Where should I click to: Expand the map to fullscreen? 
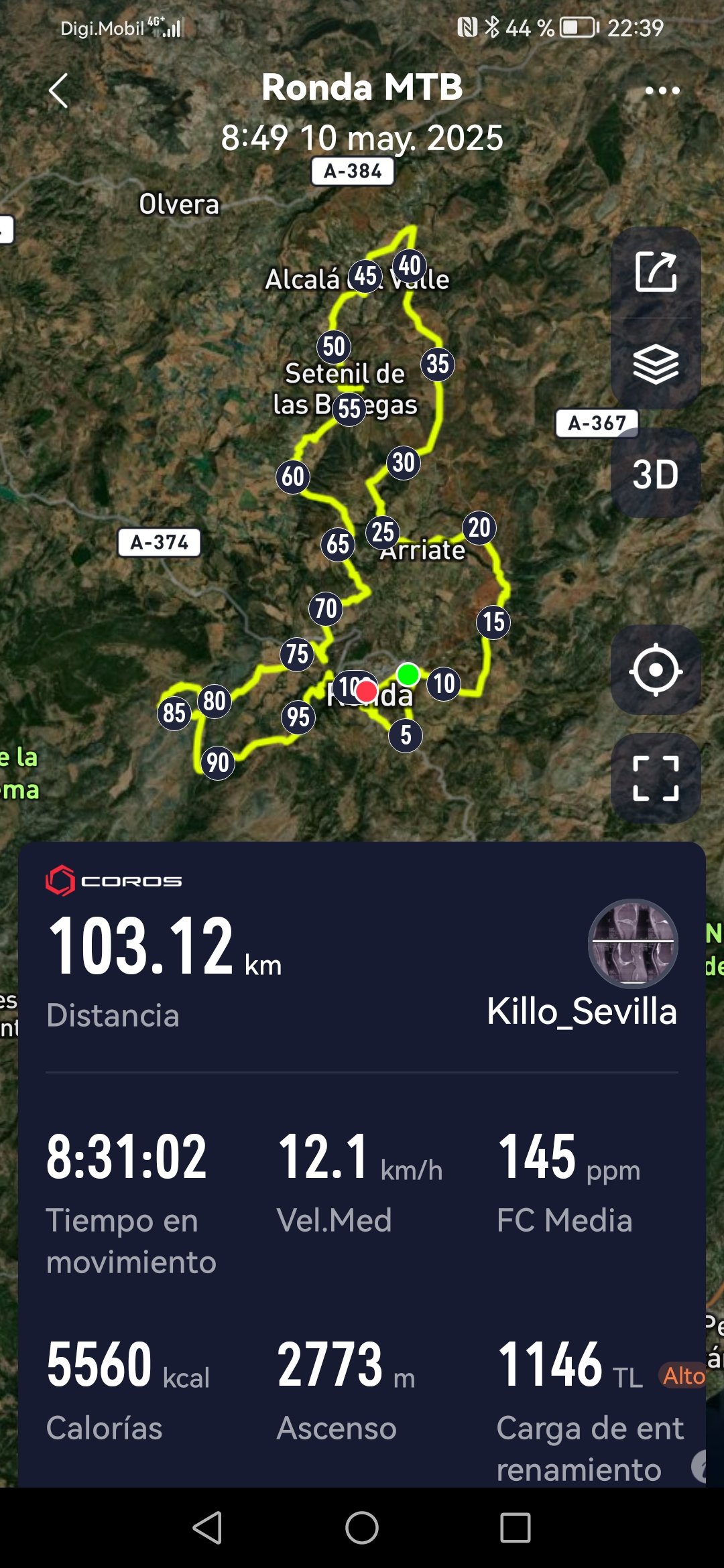(656, 778)
